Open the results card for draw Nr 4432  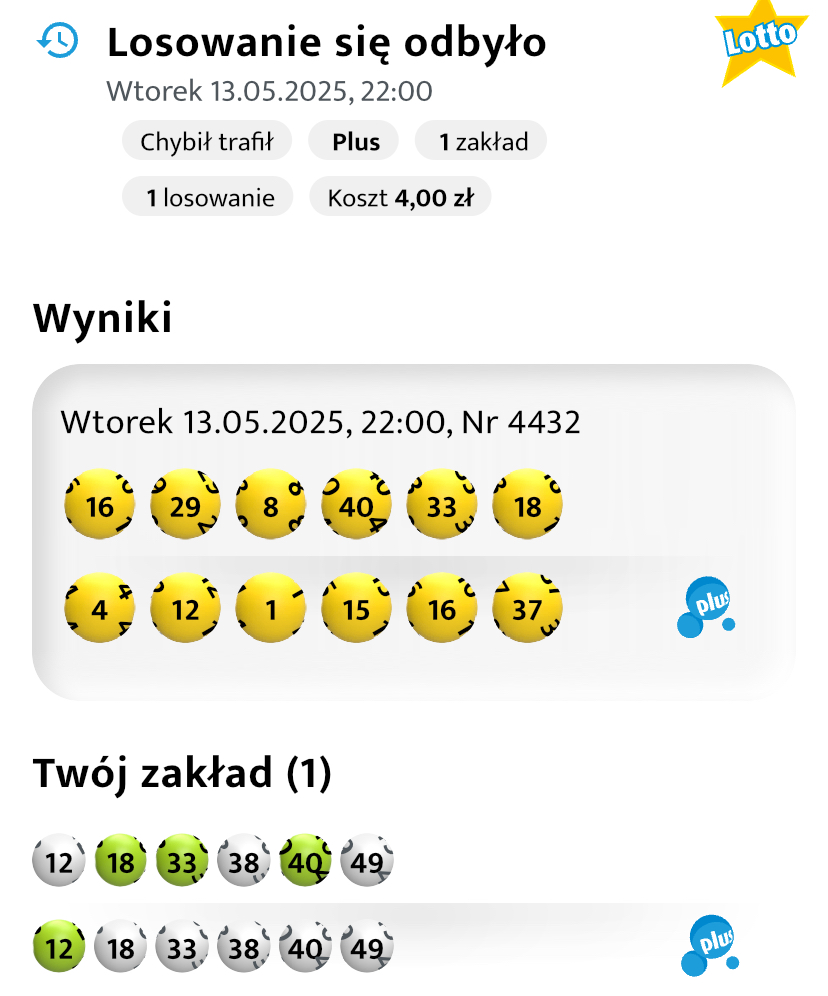point(320,422)
